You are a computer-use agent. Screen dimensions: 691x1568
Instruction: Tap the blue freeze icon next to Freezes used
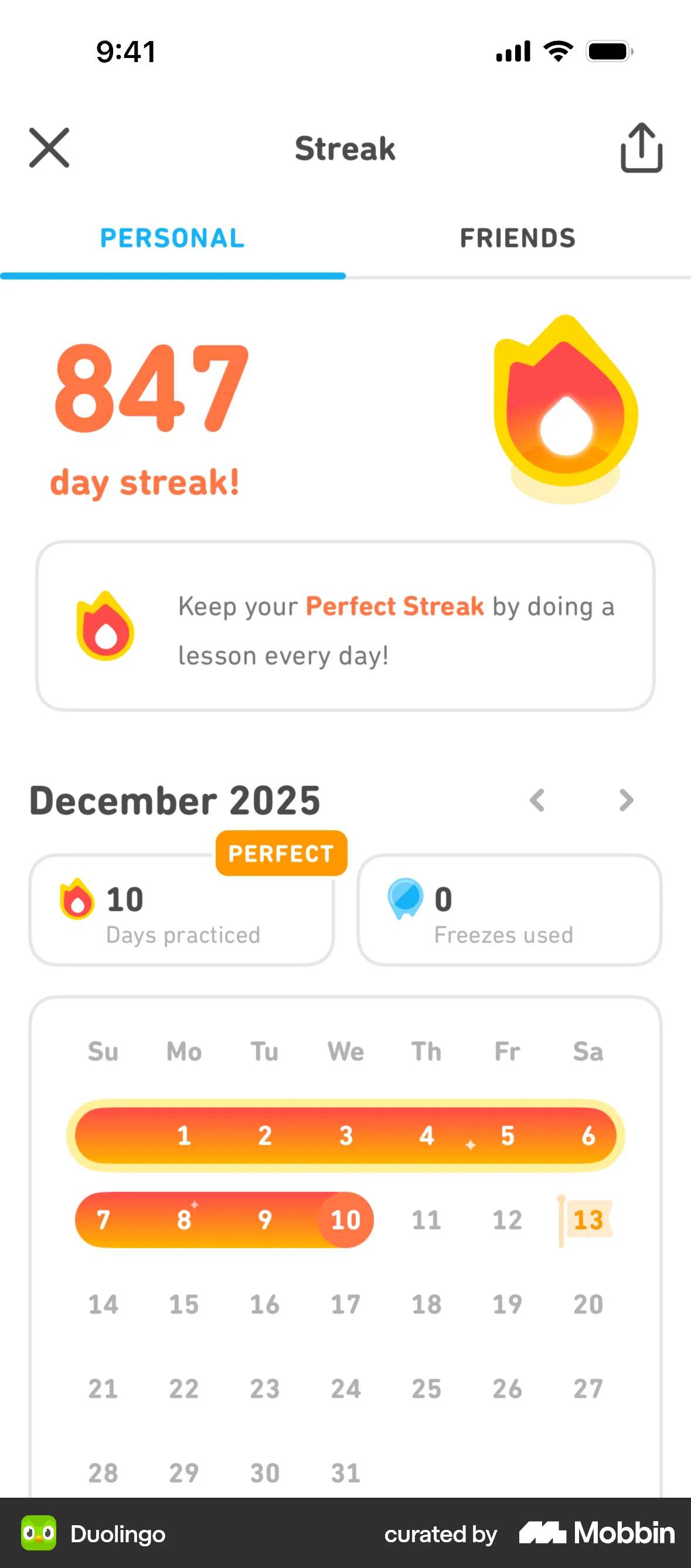406,900
